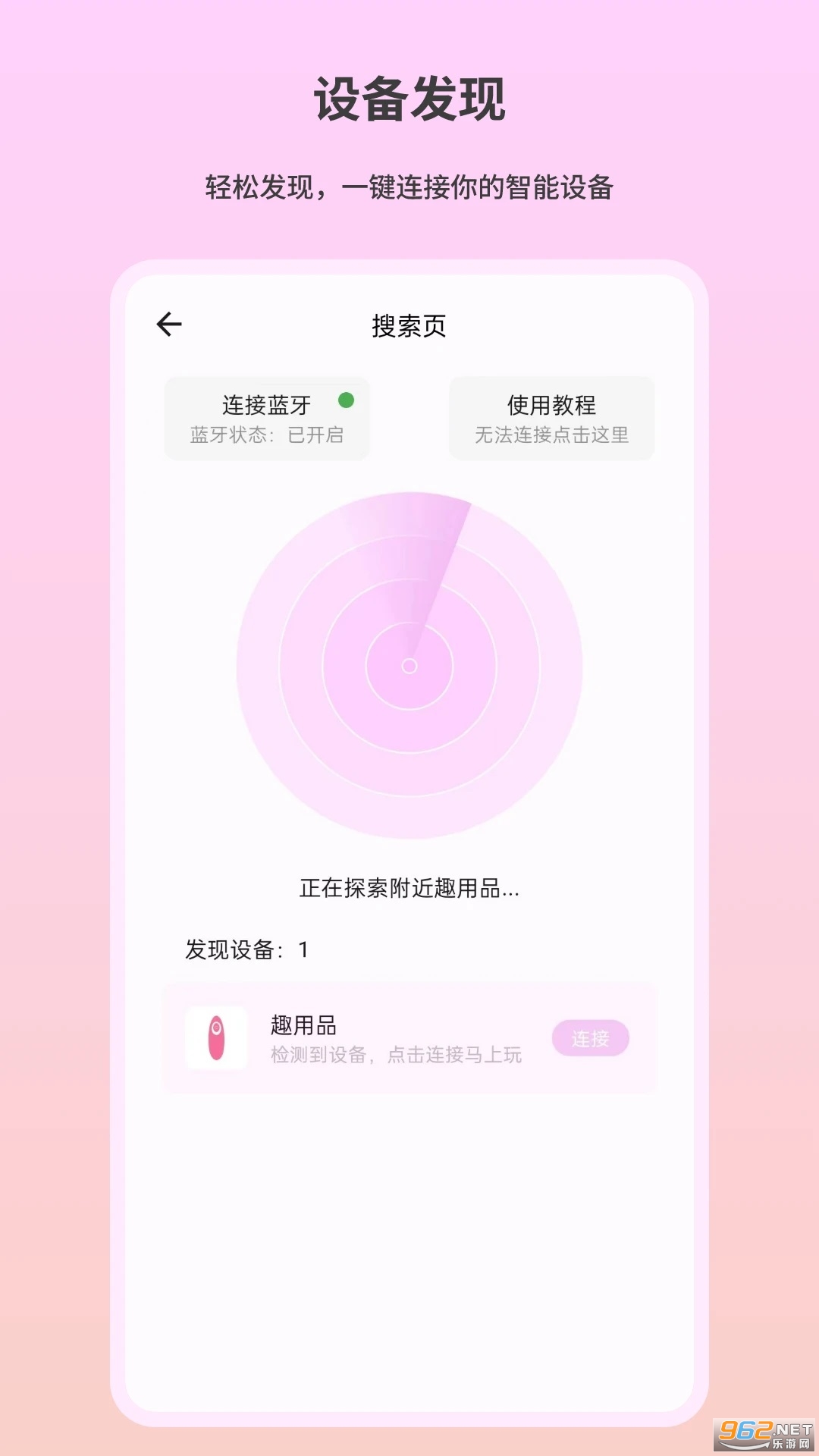Tap the back arrow on 搜索页
Viewport: 819px width, 1456px height.
168,325
